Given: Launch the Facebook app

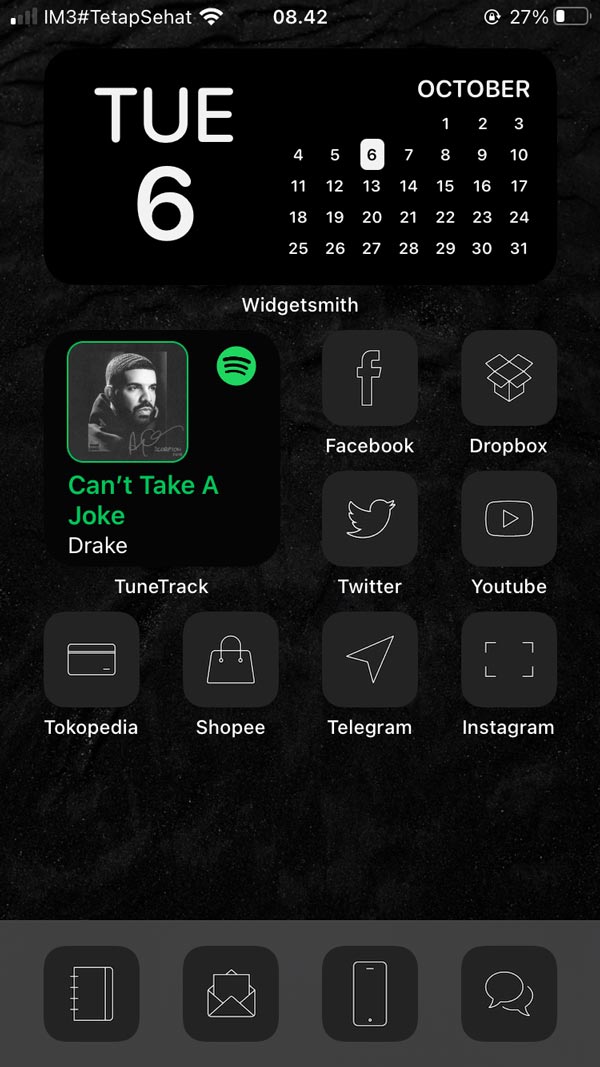Looking at the screenshot, I should tap(369, 378).
